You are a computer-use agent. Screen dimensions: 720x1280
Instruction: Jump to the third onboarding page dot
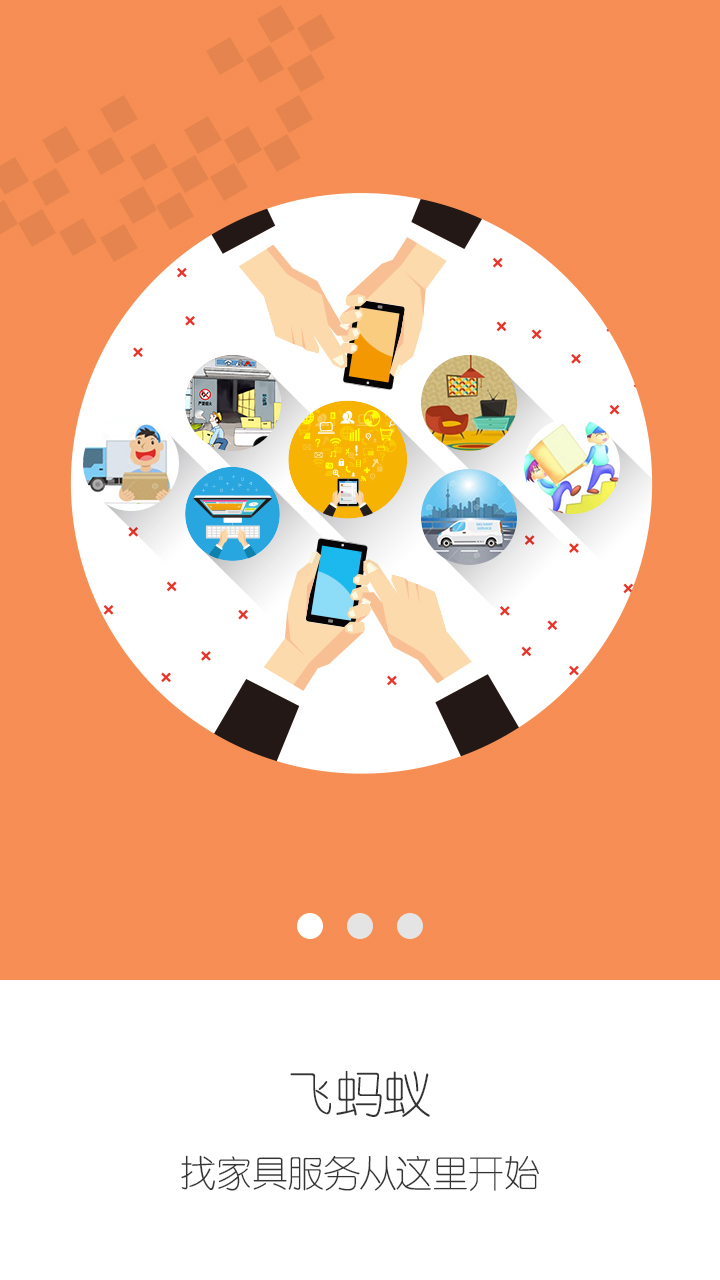(410, 926)
